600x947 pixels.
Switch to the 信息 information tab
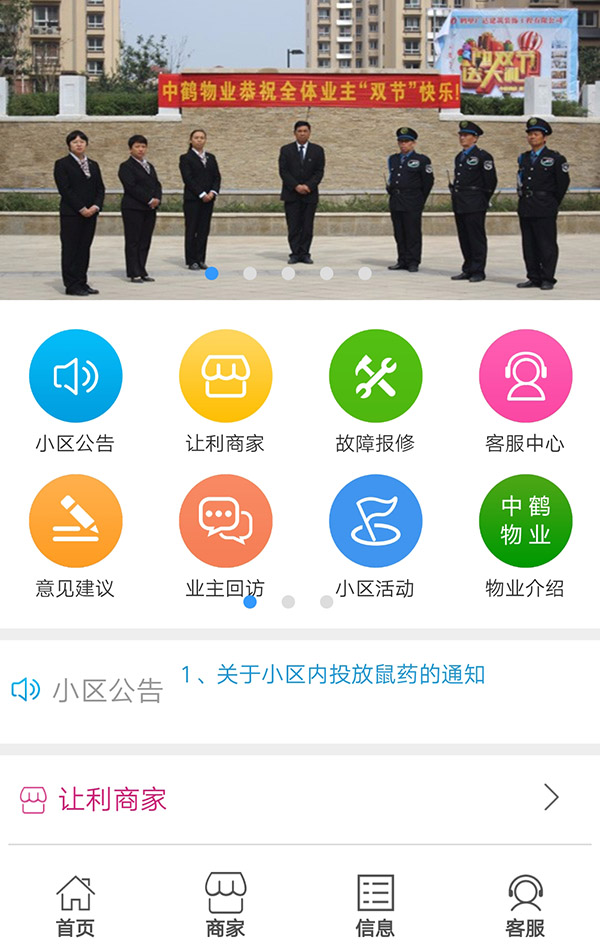coord(375,905)
